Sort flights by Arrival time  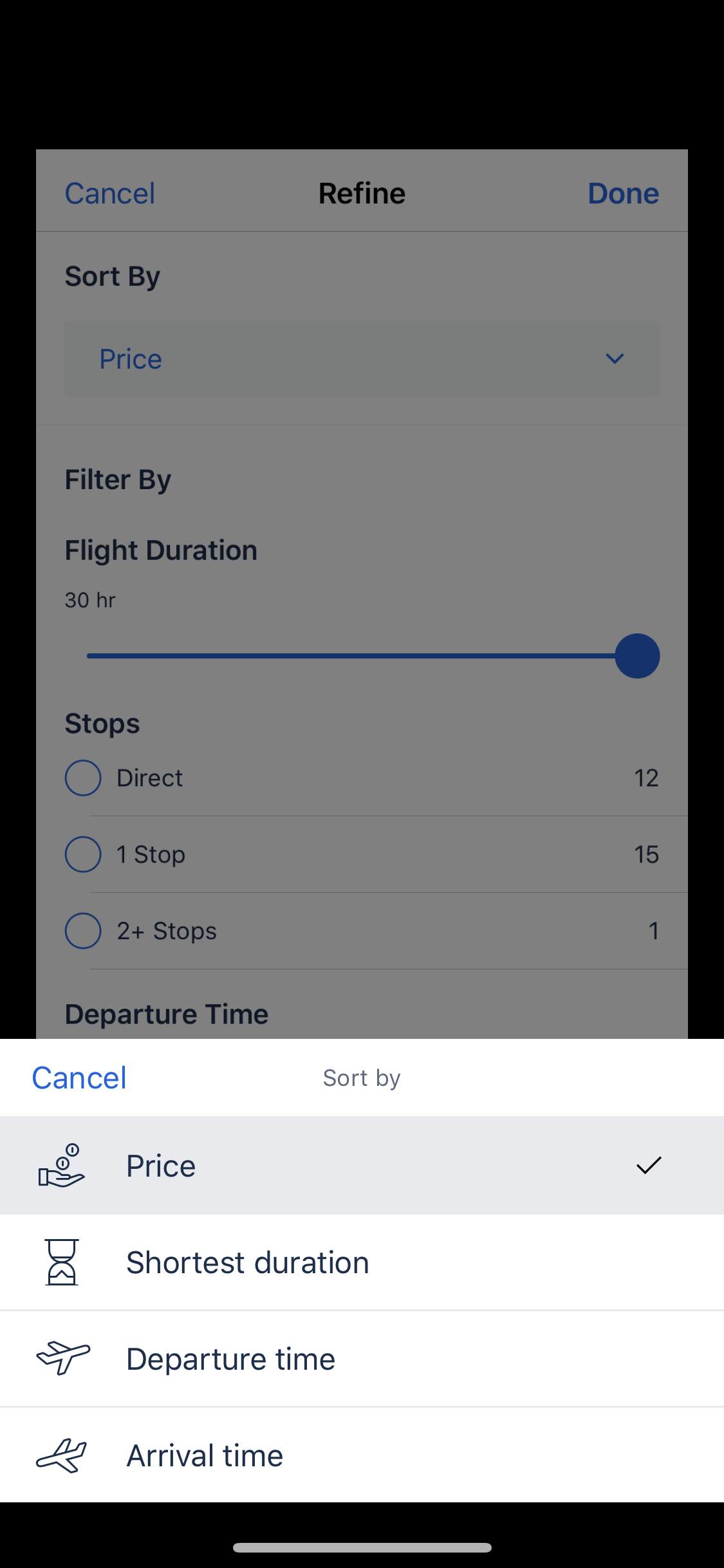coord(362,1455)
